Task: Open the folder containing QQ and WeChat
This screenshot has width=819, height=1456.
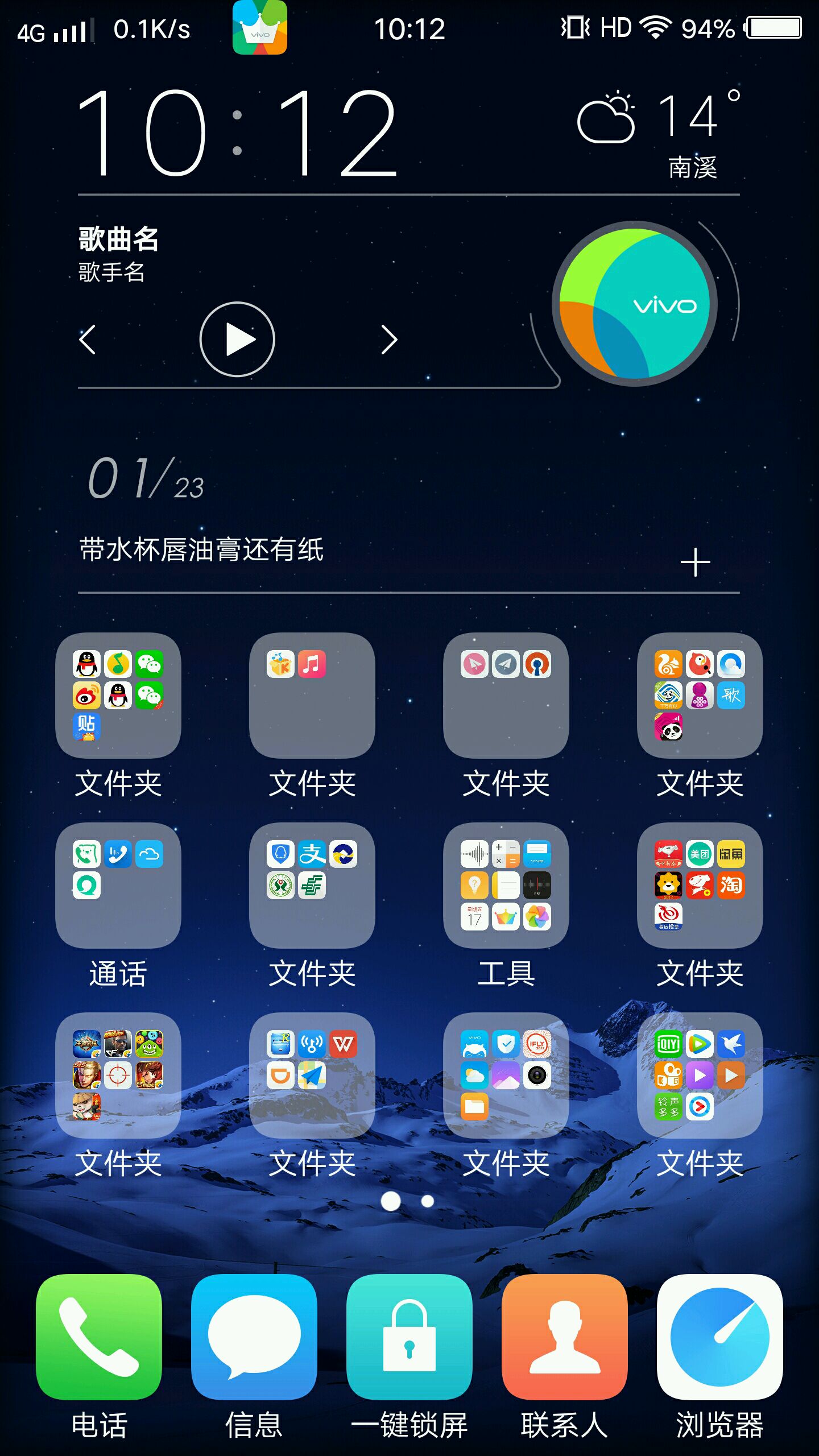Action: (118, 697)
